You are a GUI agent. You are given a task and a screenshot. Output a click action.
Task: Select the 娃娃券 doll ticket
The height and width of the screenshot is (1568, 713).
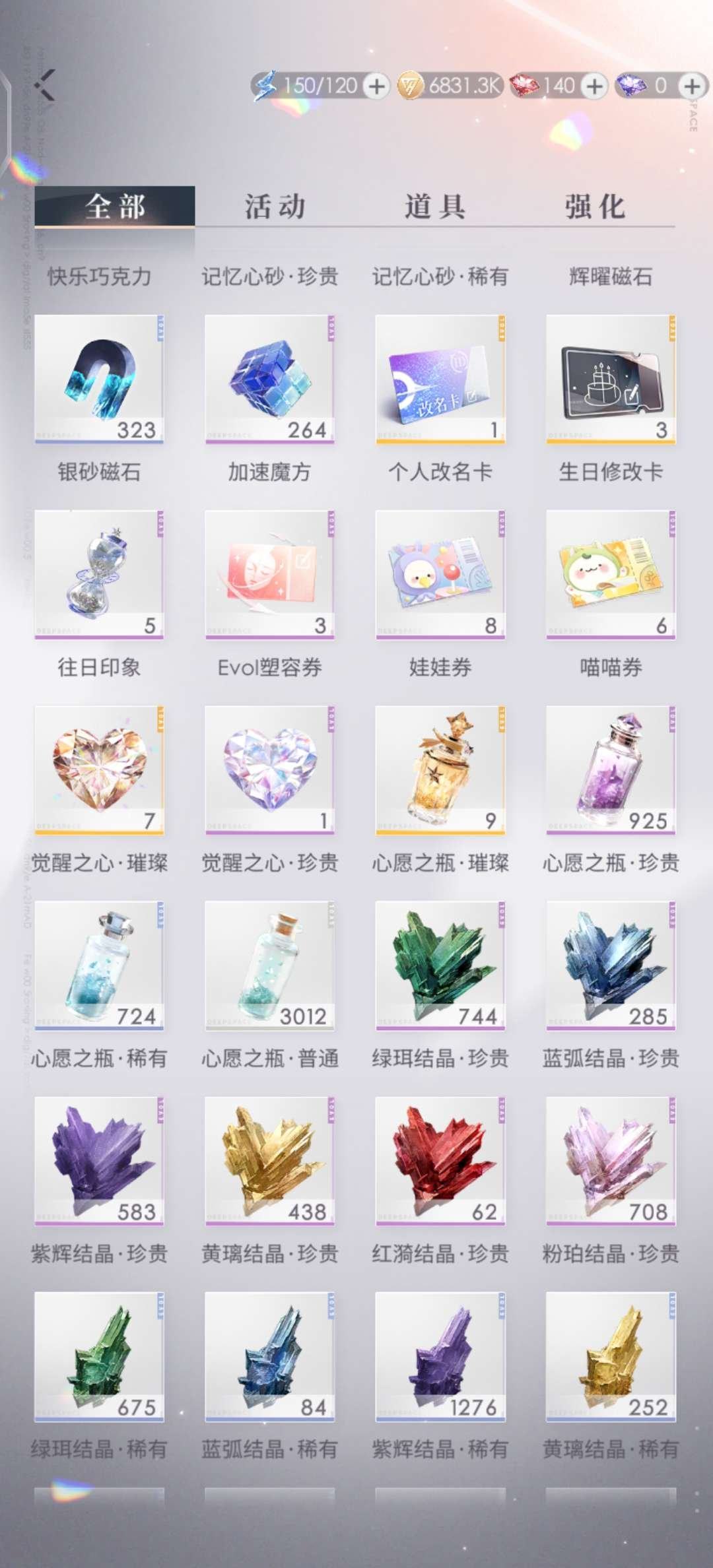440,573
